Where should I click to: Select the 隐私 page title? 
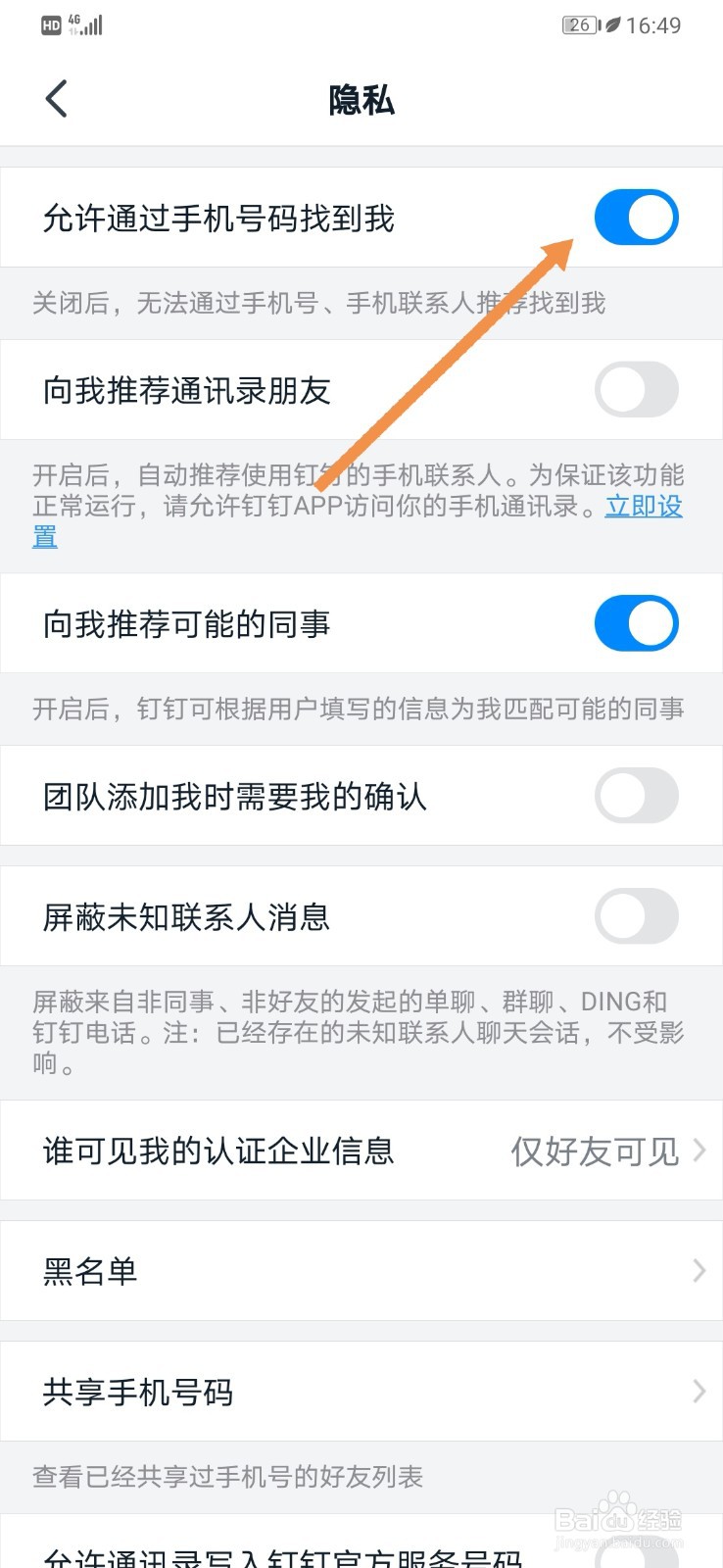361,99
